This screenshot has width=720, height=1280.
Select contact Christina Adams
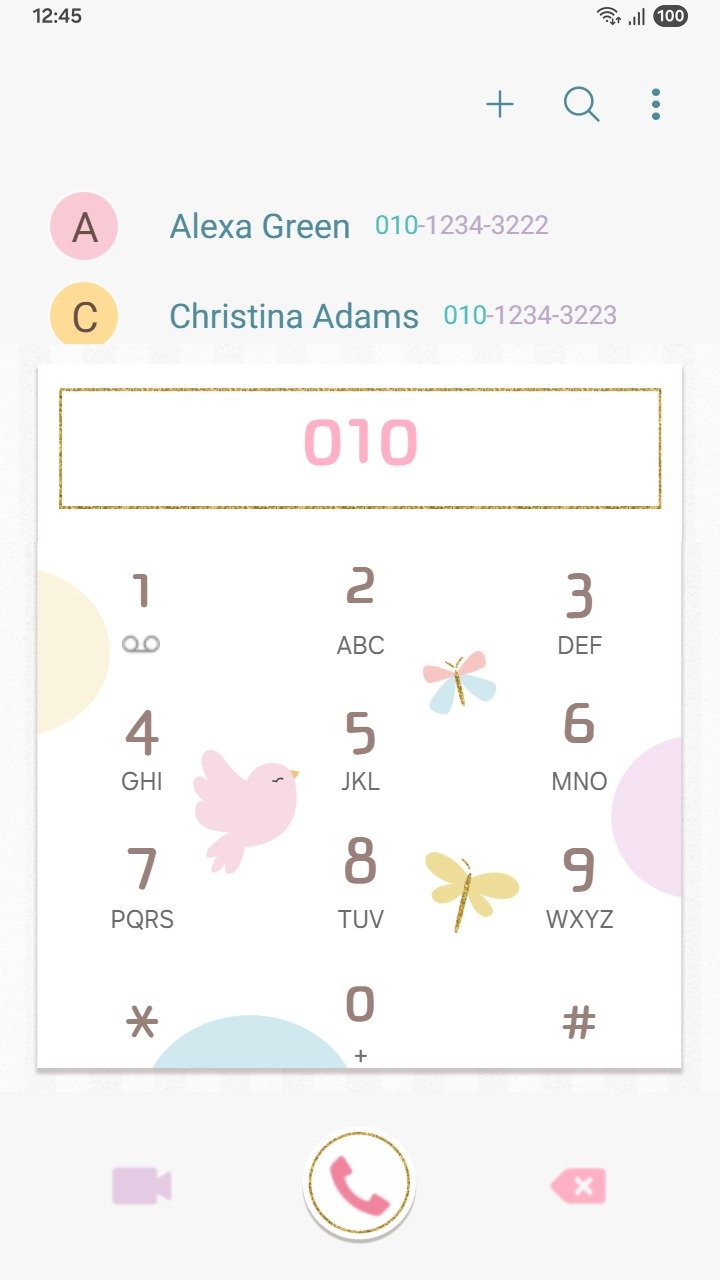click(360, 314)
